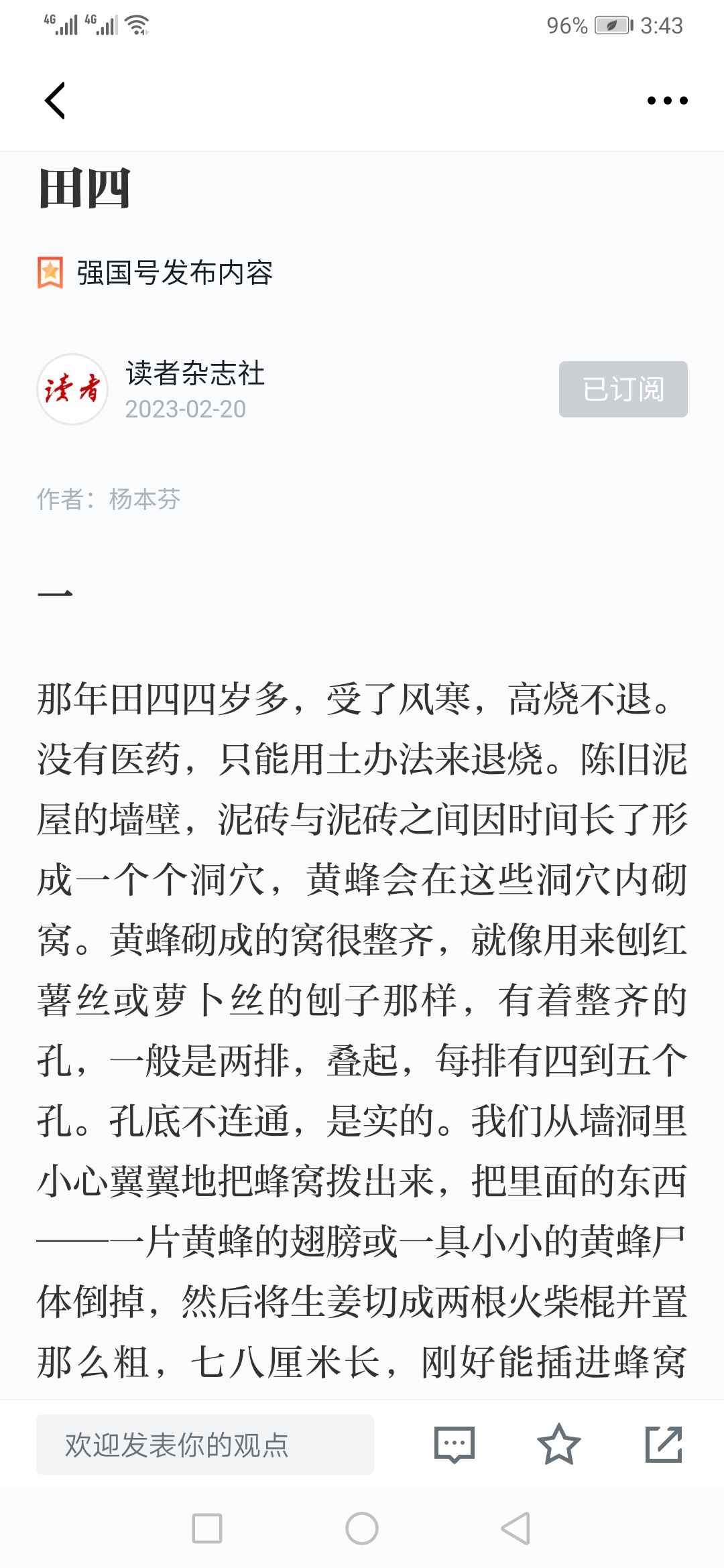Open recent apps with the square button
Screen dimensions: 724x1568
click(x=207, y=1528)
